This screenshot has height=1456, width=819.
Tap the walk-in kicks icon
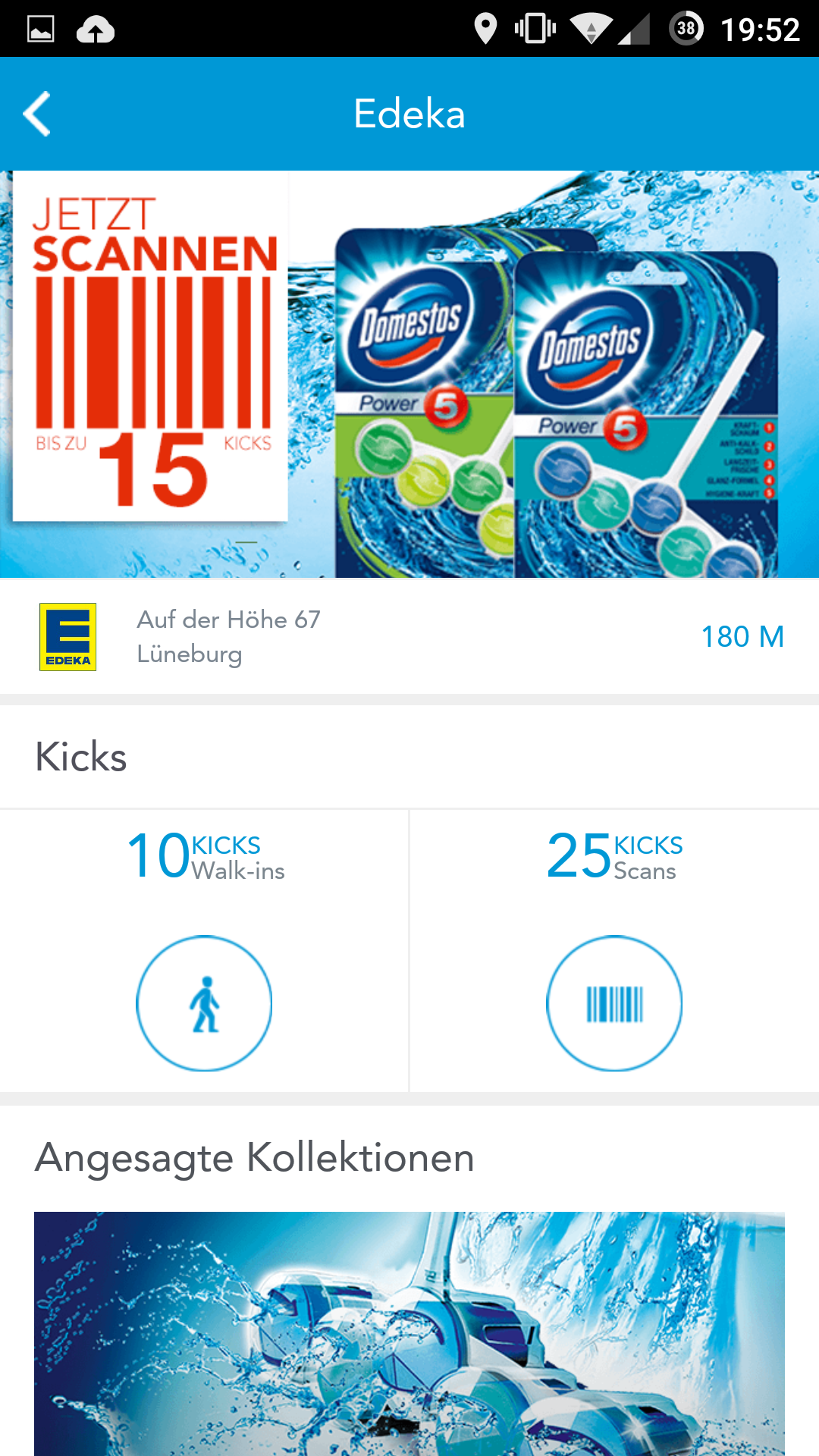tap(204, 1003)
